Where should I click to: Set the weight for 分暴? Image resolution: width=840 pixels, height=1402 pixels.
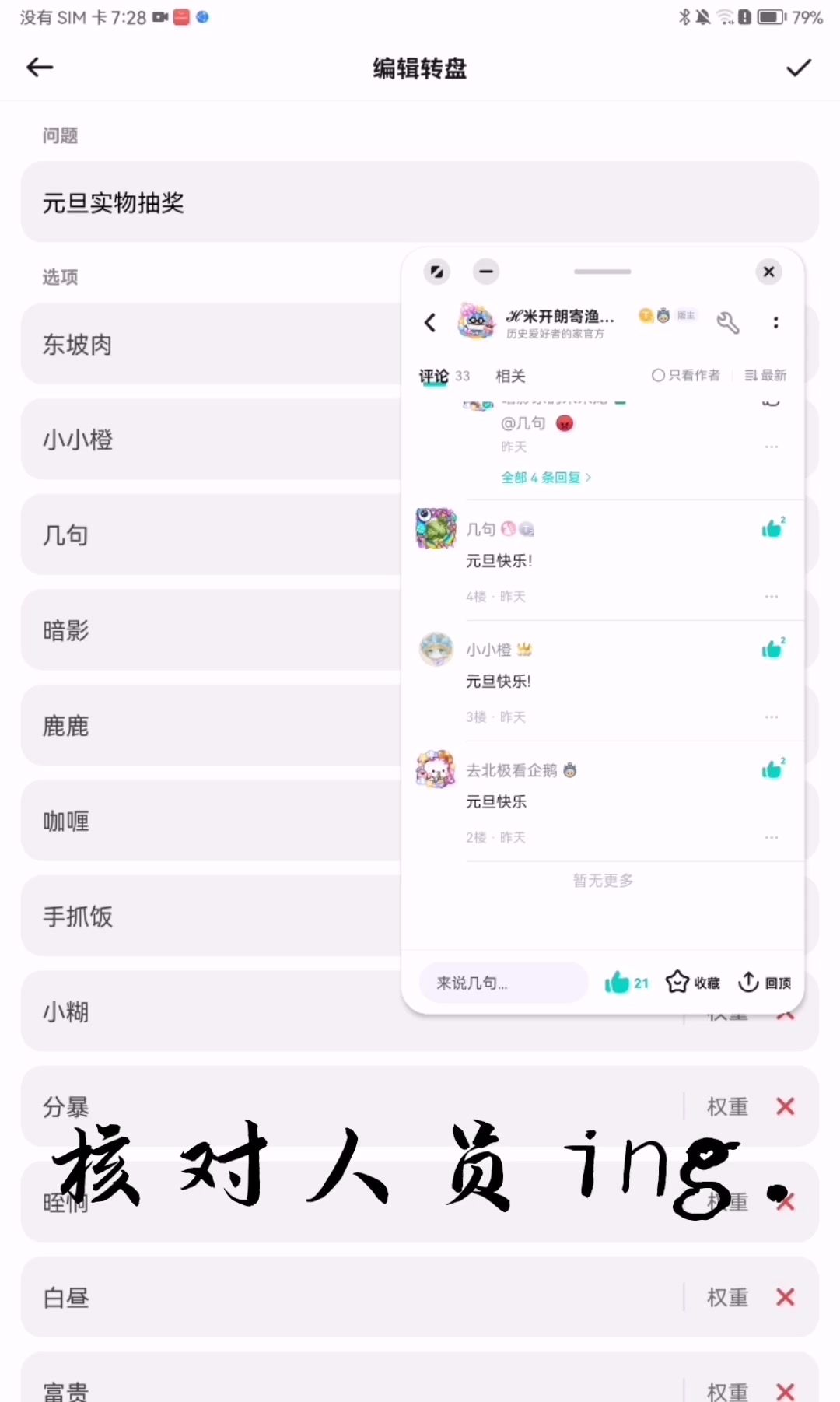(x=727, y=1106)
